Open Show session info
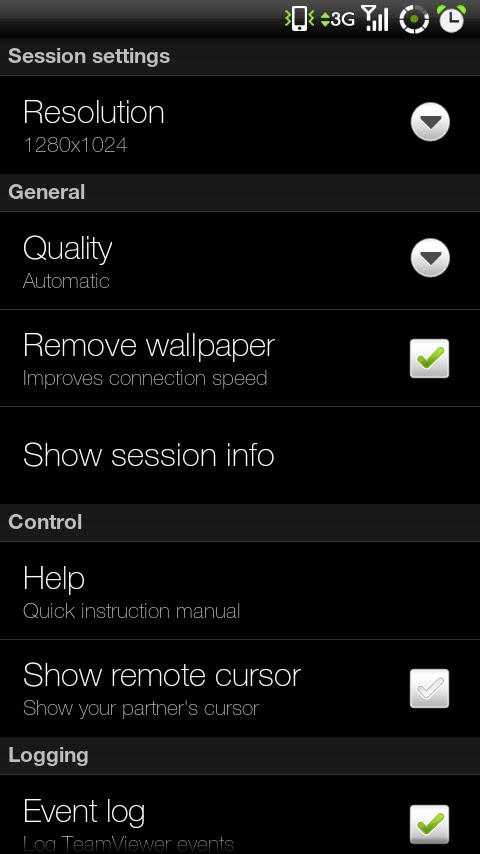The width and height of the screenshot is (480, 854). [240, 455]
